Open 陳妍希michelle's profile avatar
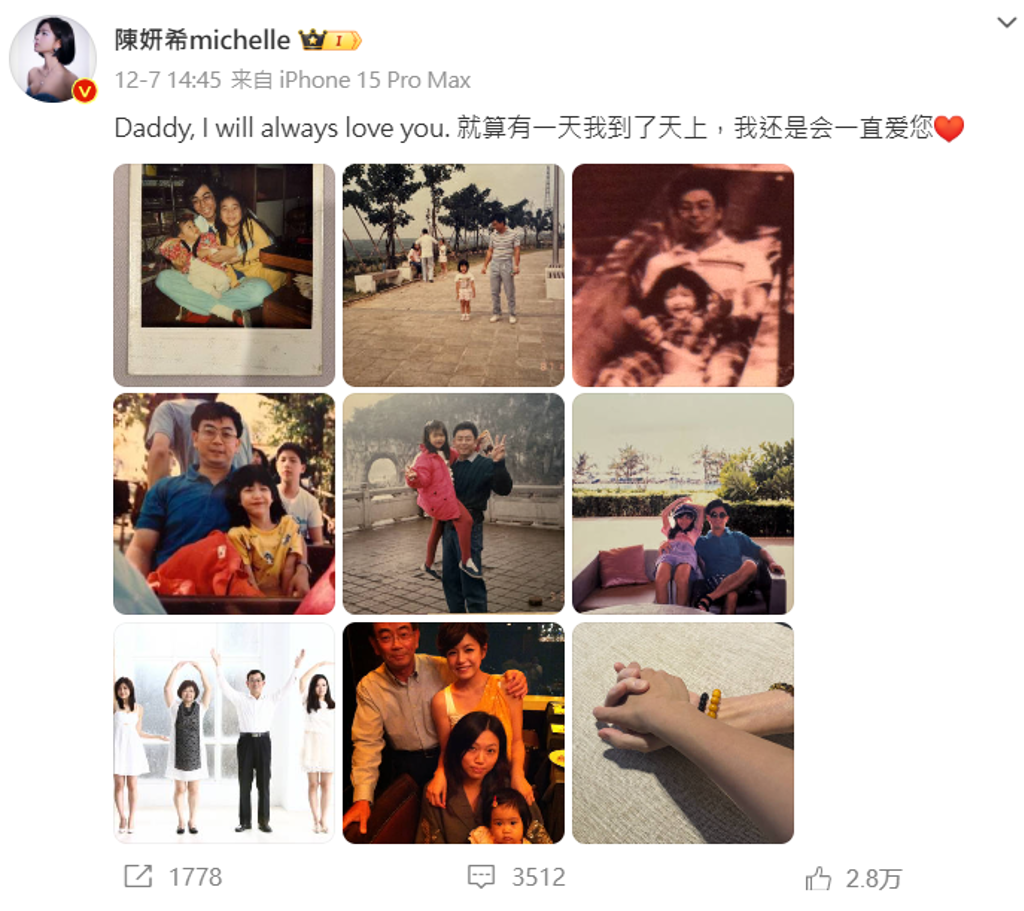This screenshot has width=1024, height=911. point(53,59)
